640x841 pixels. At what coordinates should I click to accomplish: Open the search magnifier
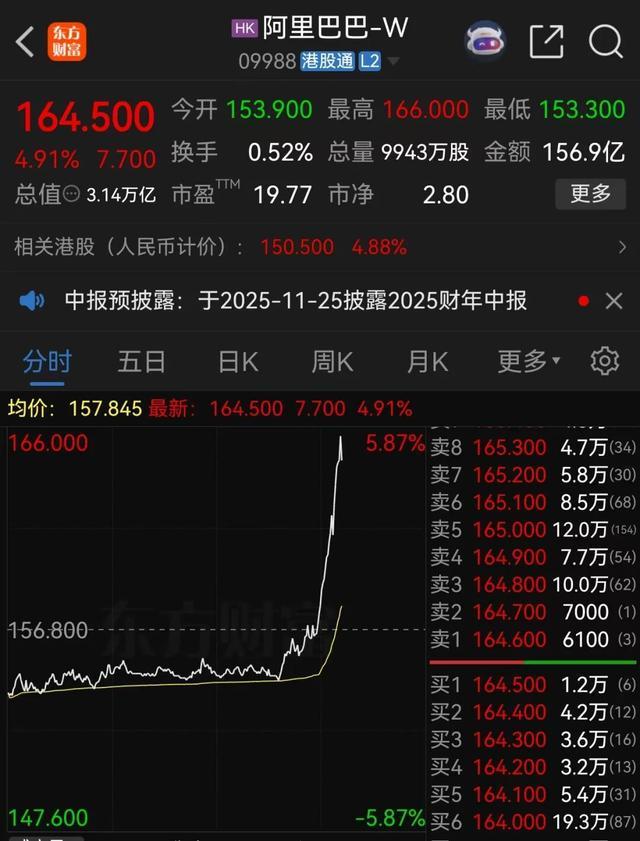pos(605,41)
